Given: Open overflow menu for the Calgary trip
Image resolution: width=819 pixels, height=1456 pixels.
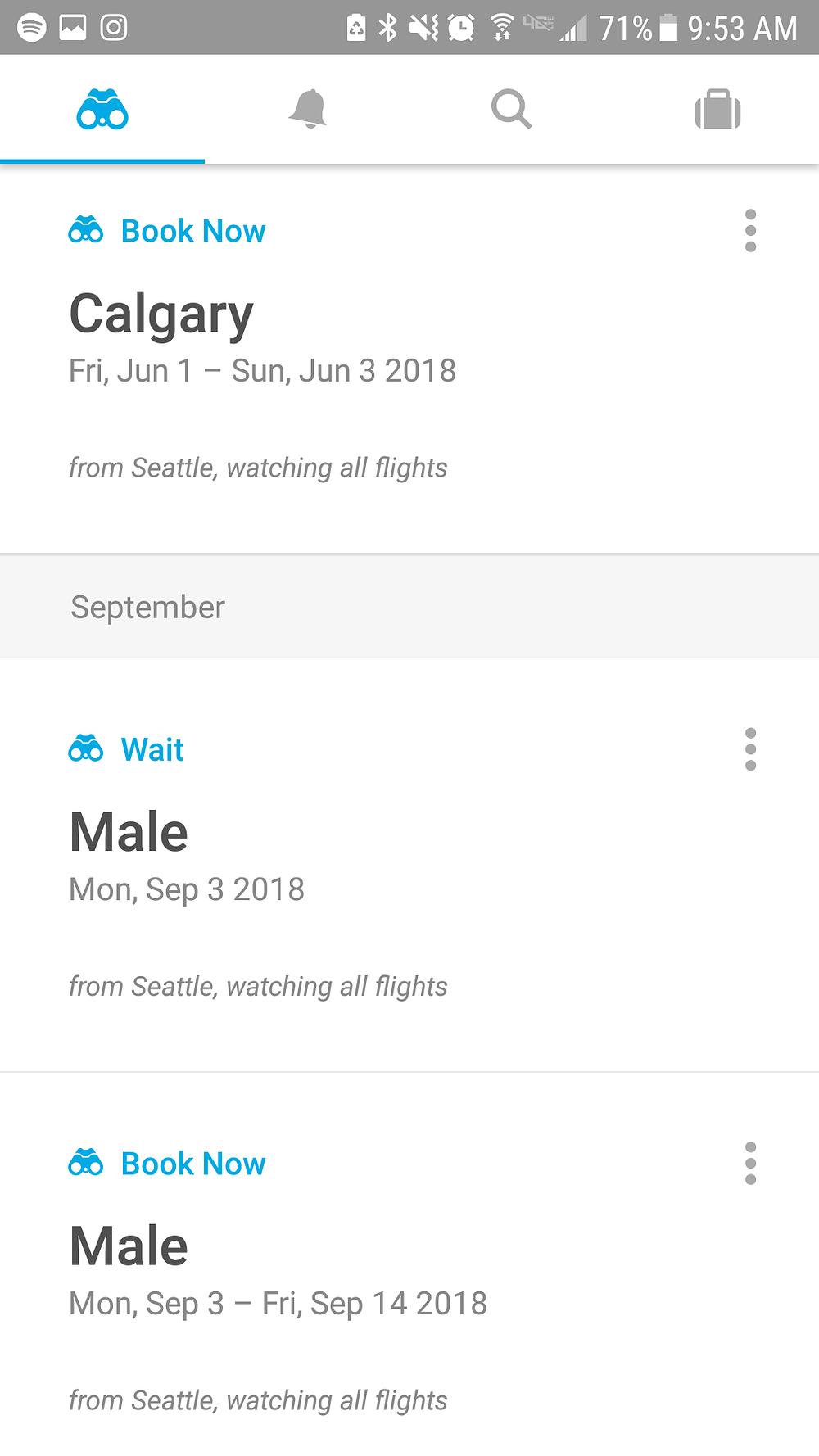Looking at the screenshot, I should 750,231.
